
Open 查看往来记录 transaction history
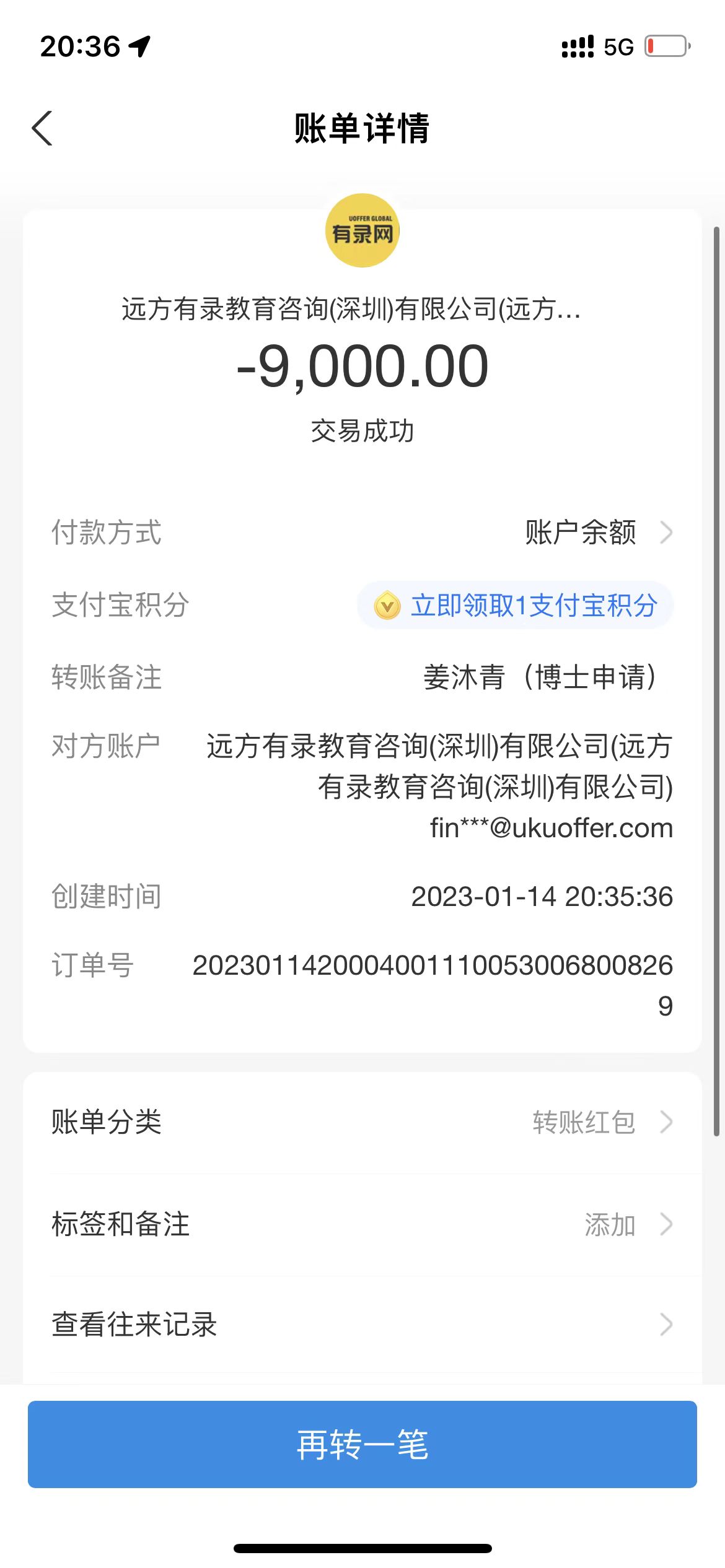click(x=362, y=1325)
